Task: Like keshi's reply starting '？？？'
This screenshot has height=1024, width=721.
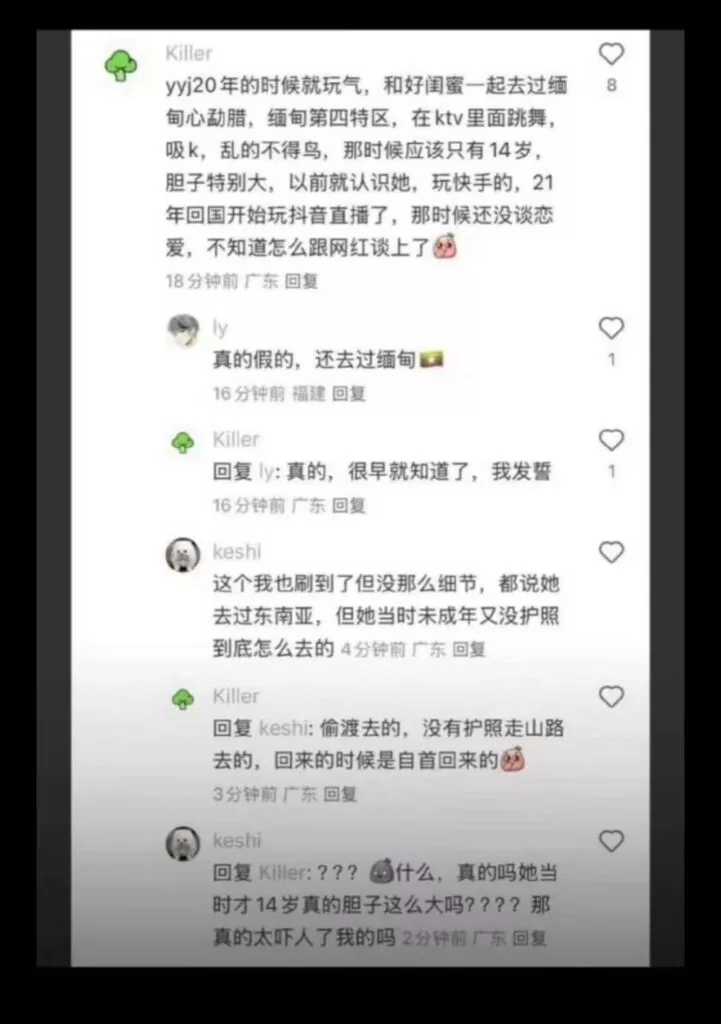Action: 610,841
